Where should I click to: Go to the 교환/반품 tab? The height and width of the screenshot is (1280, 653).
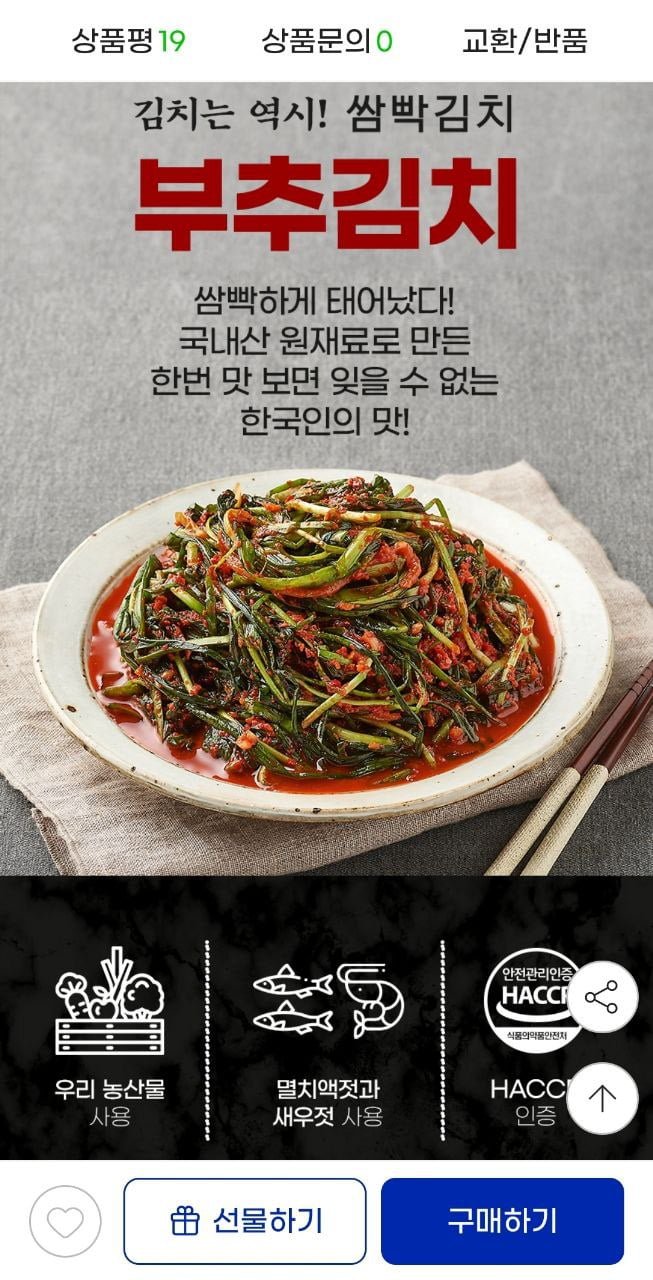tap(524, 41)
